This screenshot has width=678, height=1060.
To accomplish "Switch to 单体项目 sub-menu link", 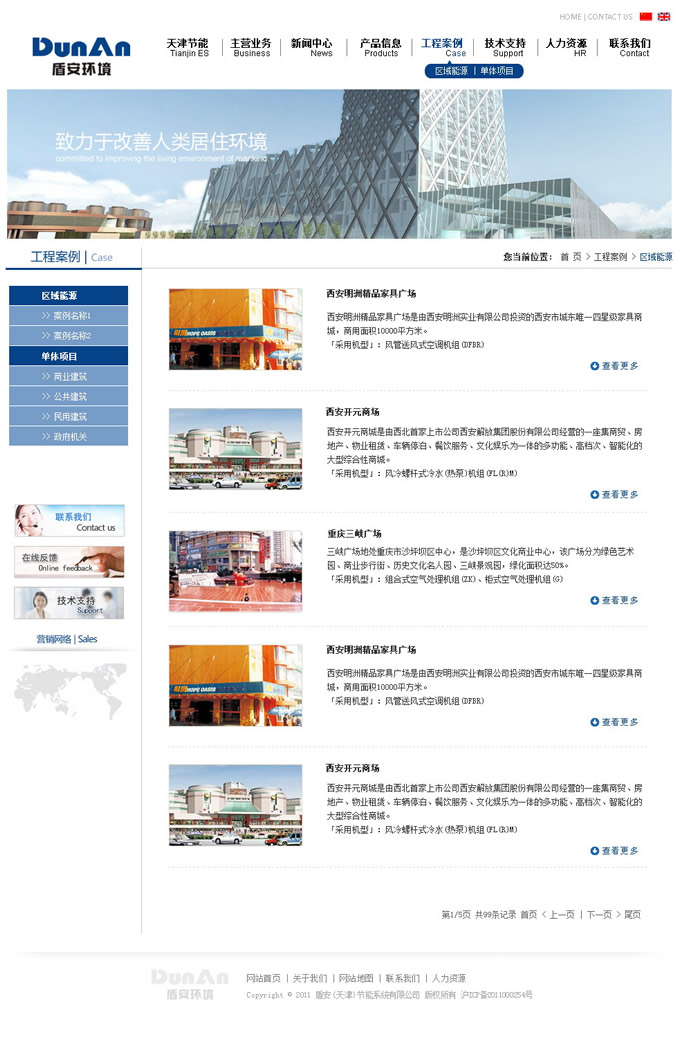I will (497, 71).
